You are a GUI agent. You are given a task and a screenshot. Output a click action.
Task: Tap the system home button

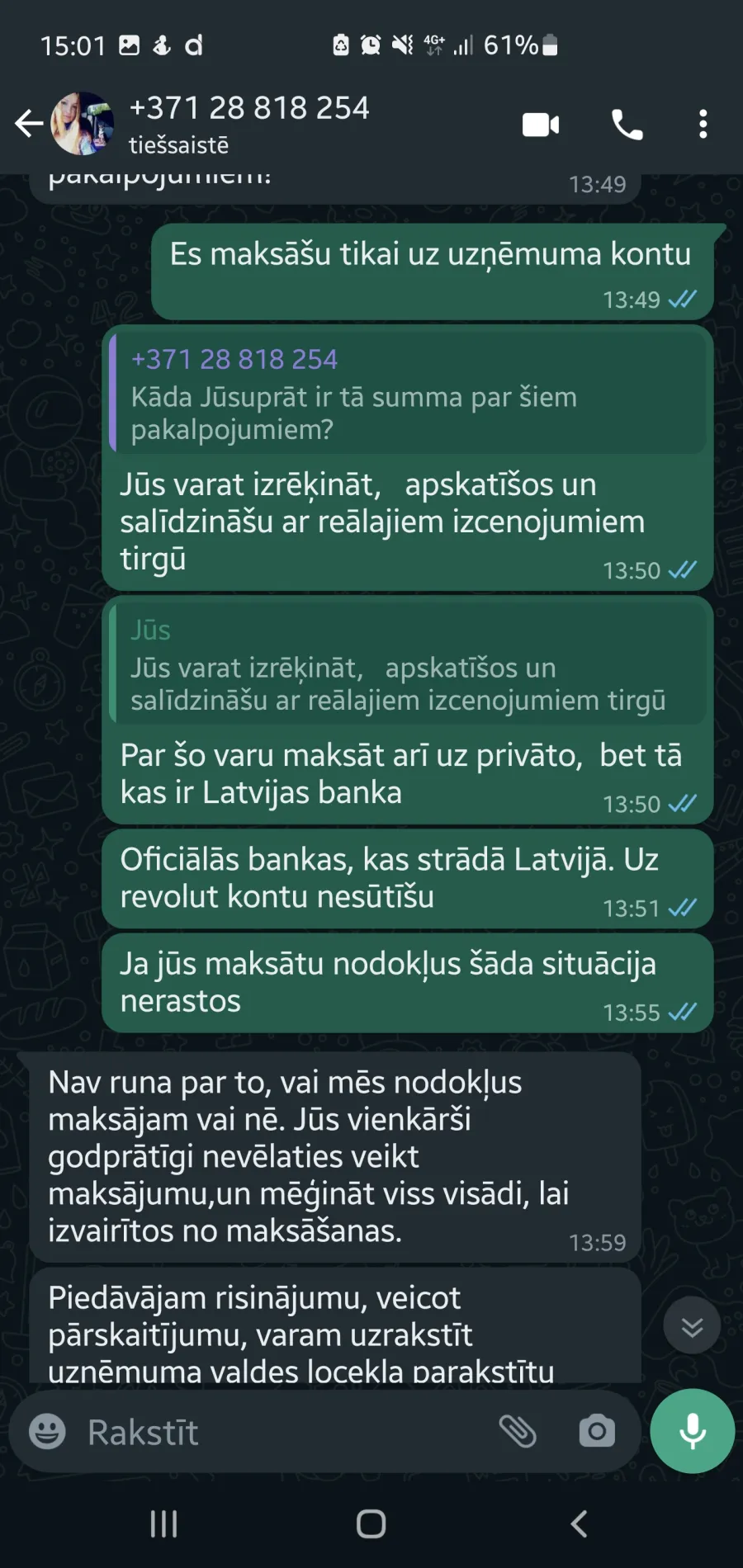pos(371,1524)
